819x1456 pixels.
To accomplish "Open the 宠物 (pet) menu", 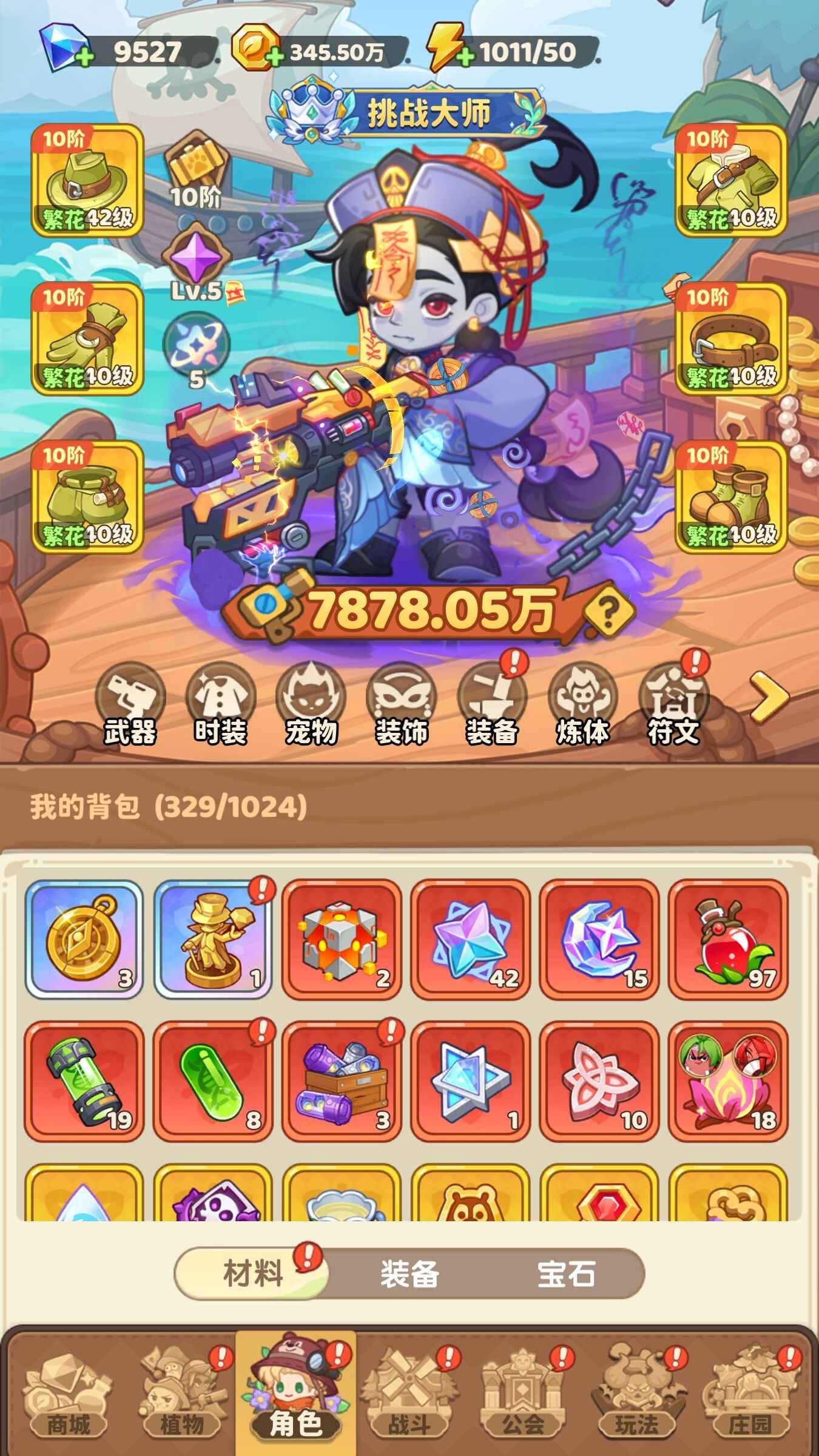I will click(311, 704).
